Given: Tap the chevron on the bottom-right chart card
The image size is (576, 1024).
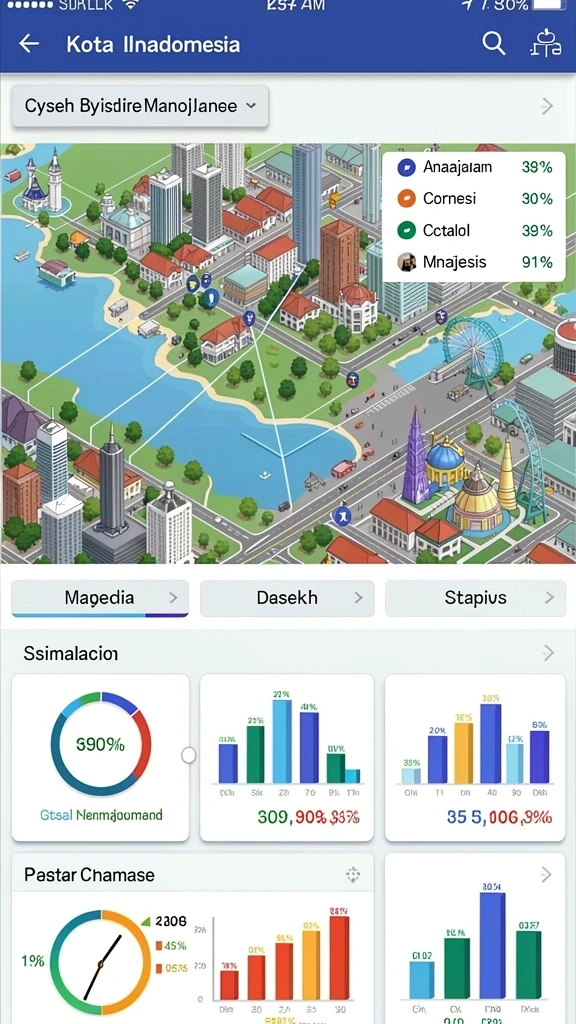Looking at the screenshot, I should [547, 874].
